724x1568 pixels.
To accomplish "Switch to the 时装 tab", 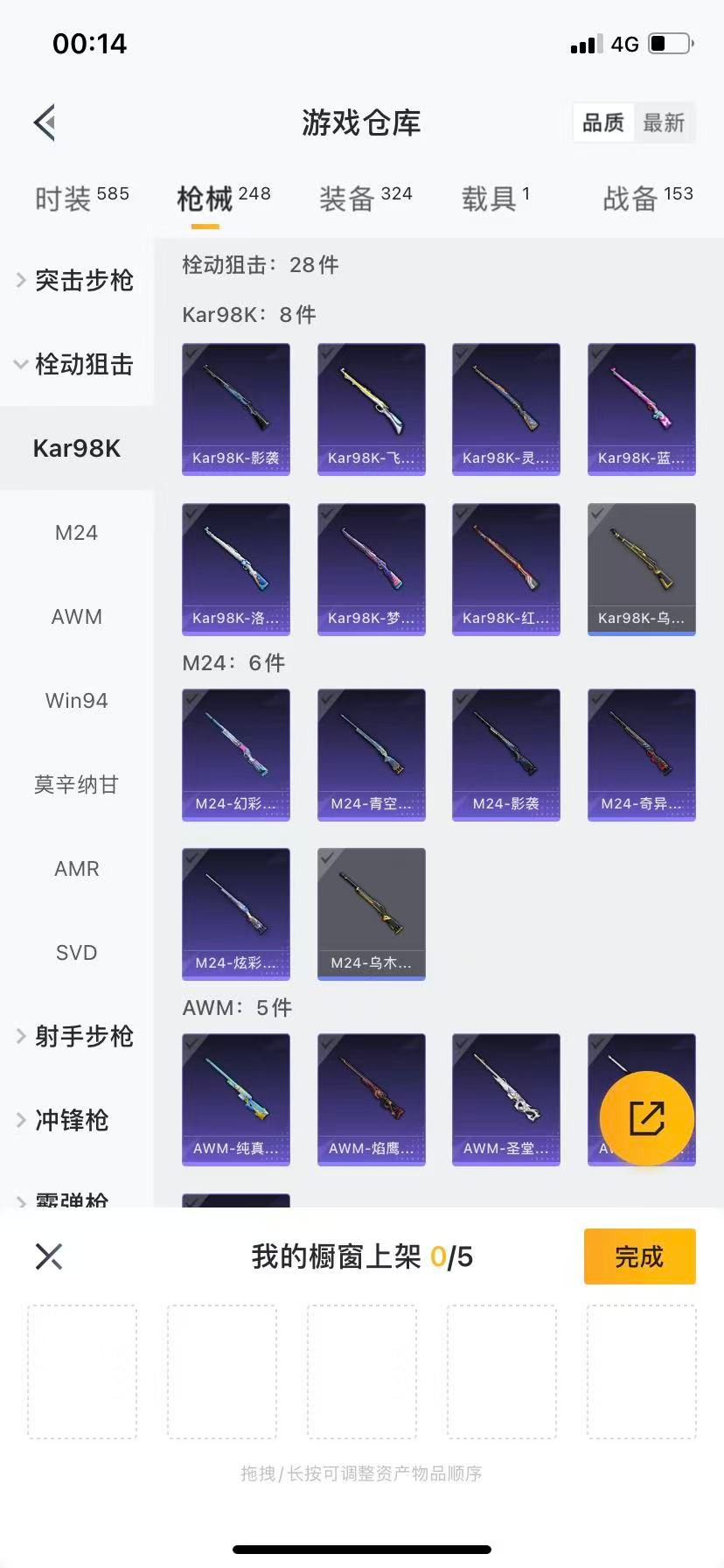I will click(x=81, y=199).
